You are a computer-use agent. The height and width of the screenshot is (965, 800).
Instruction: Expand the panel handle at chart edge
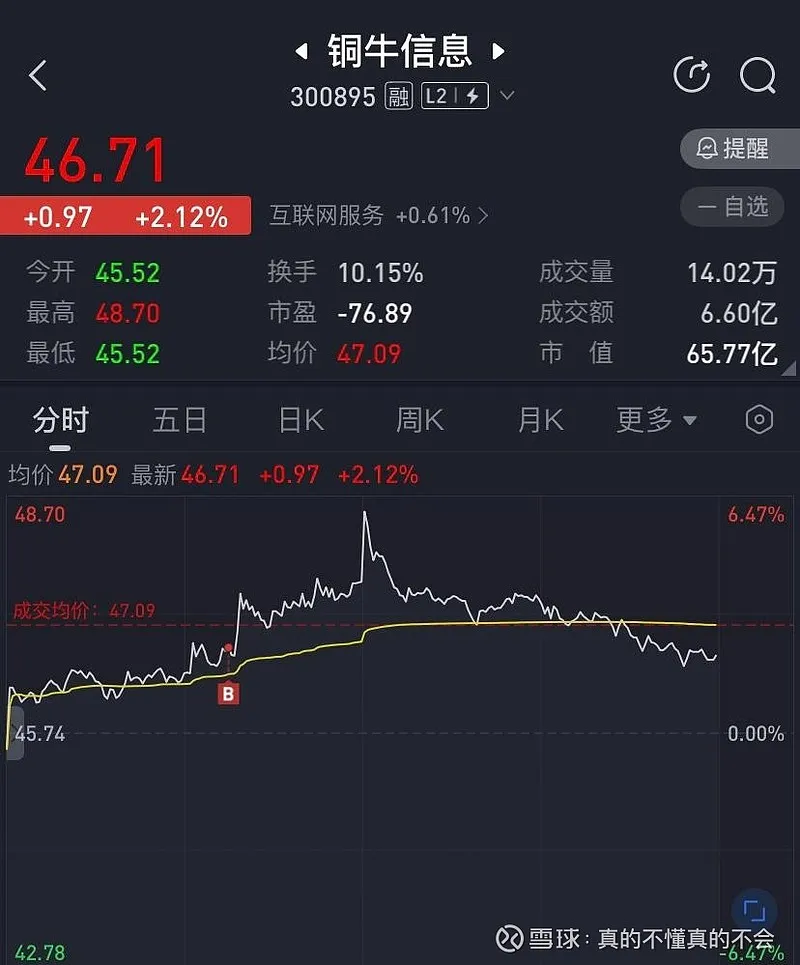click(14, 735)
